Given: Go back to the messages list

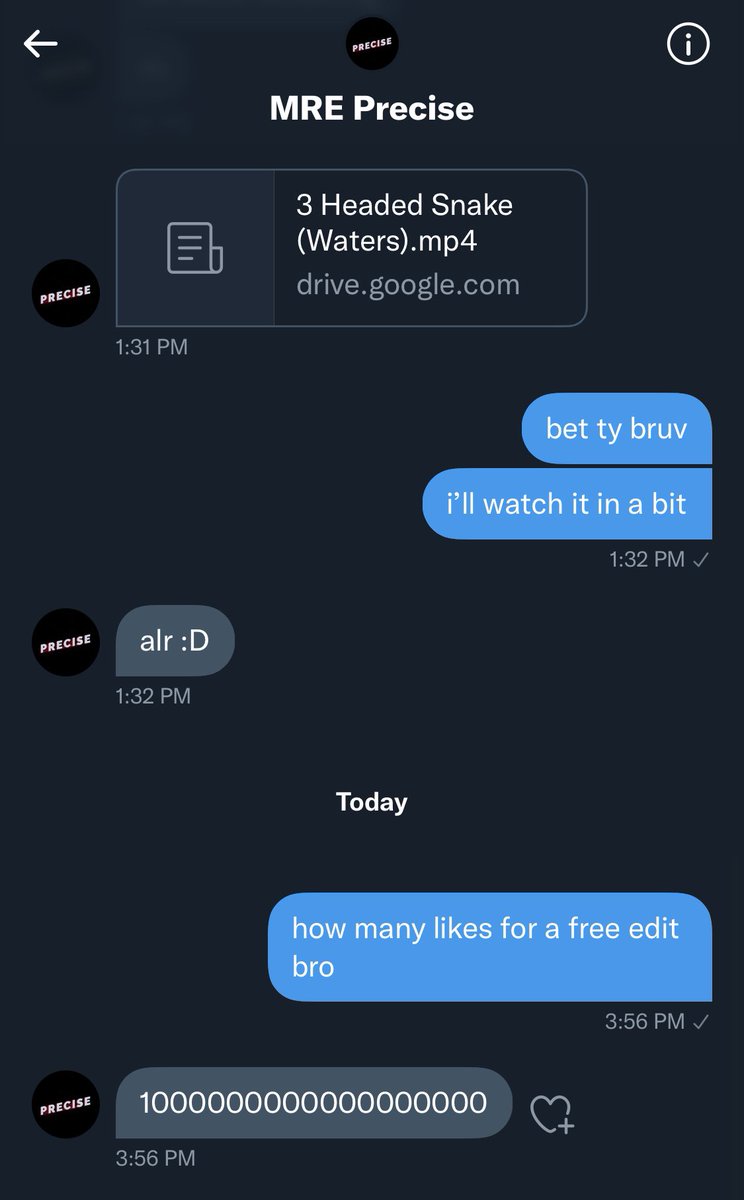Looking at the screenshot, I should pos(41,43).
